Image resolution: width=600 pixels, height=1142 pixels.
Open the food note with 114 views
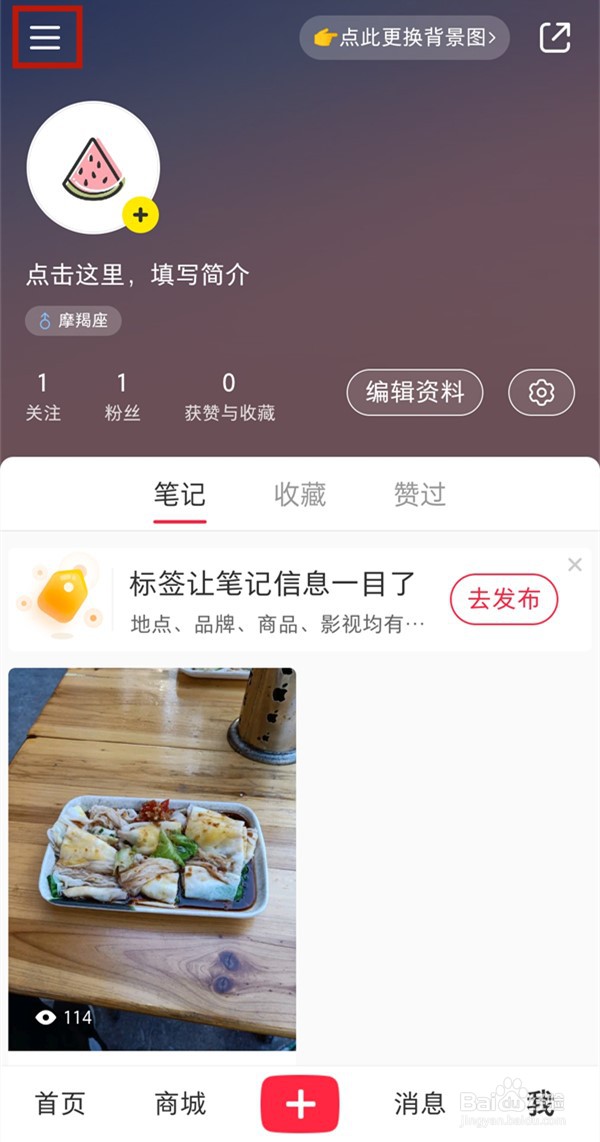pos(152,858)
